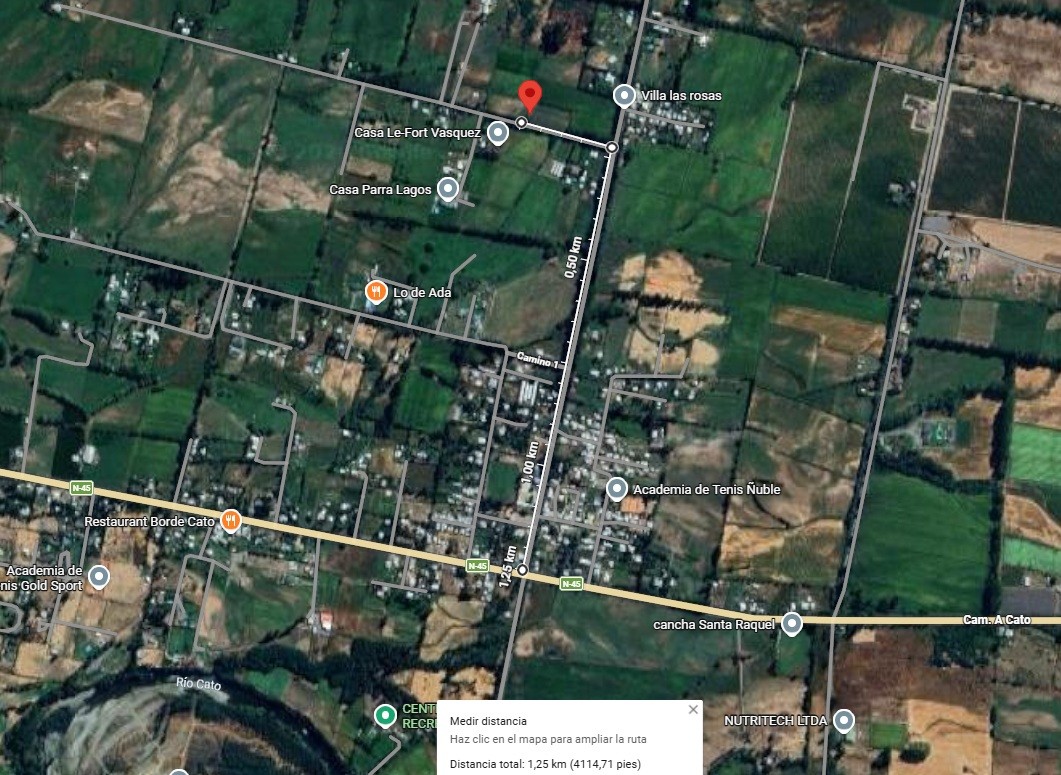Select cancha Santa Raquel marker

(791, 624)
